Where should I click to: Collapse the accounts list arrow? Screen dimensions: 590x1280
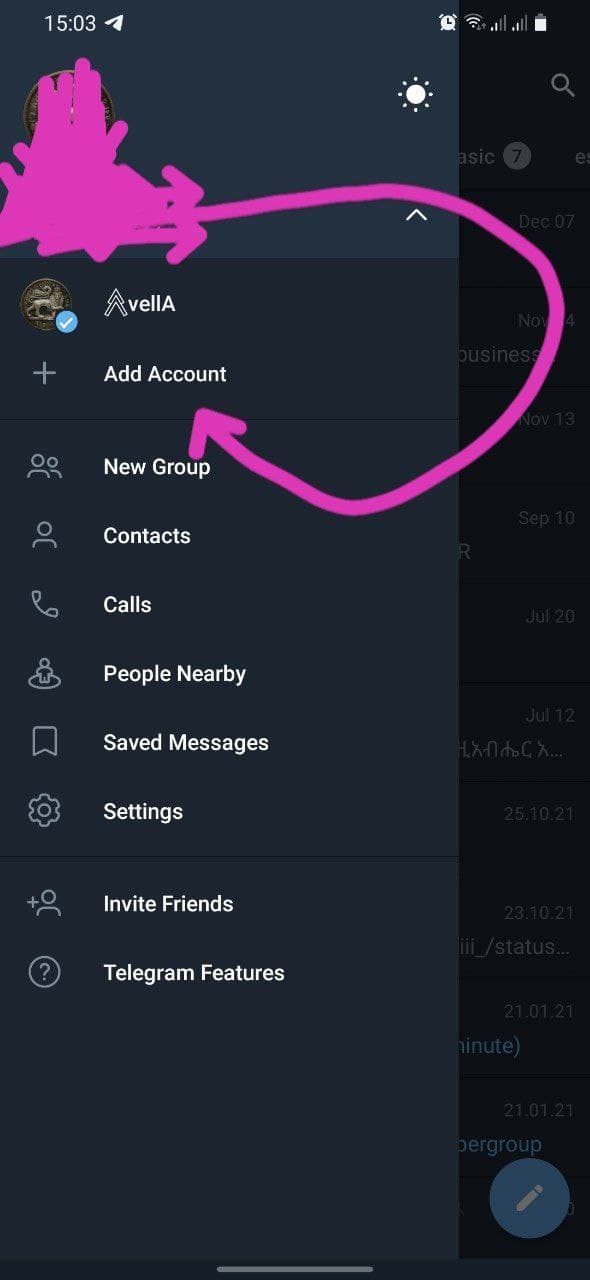(416, 215)
